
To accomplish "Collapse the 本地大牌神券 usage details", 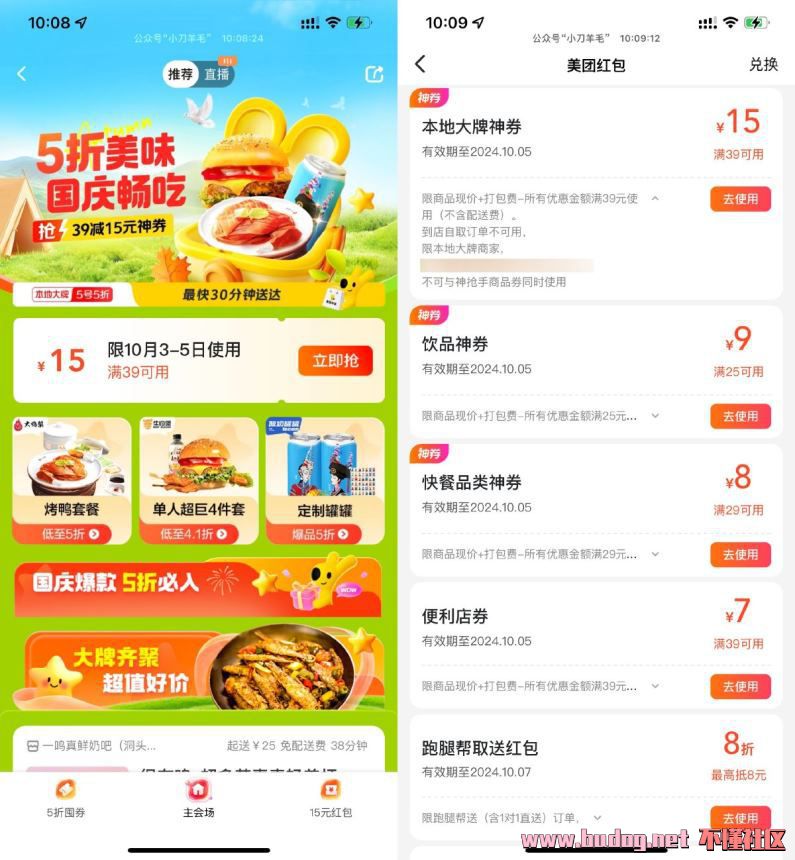I will [x=655, y=199].
